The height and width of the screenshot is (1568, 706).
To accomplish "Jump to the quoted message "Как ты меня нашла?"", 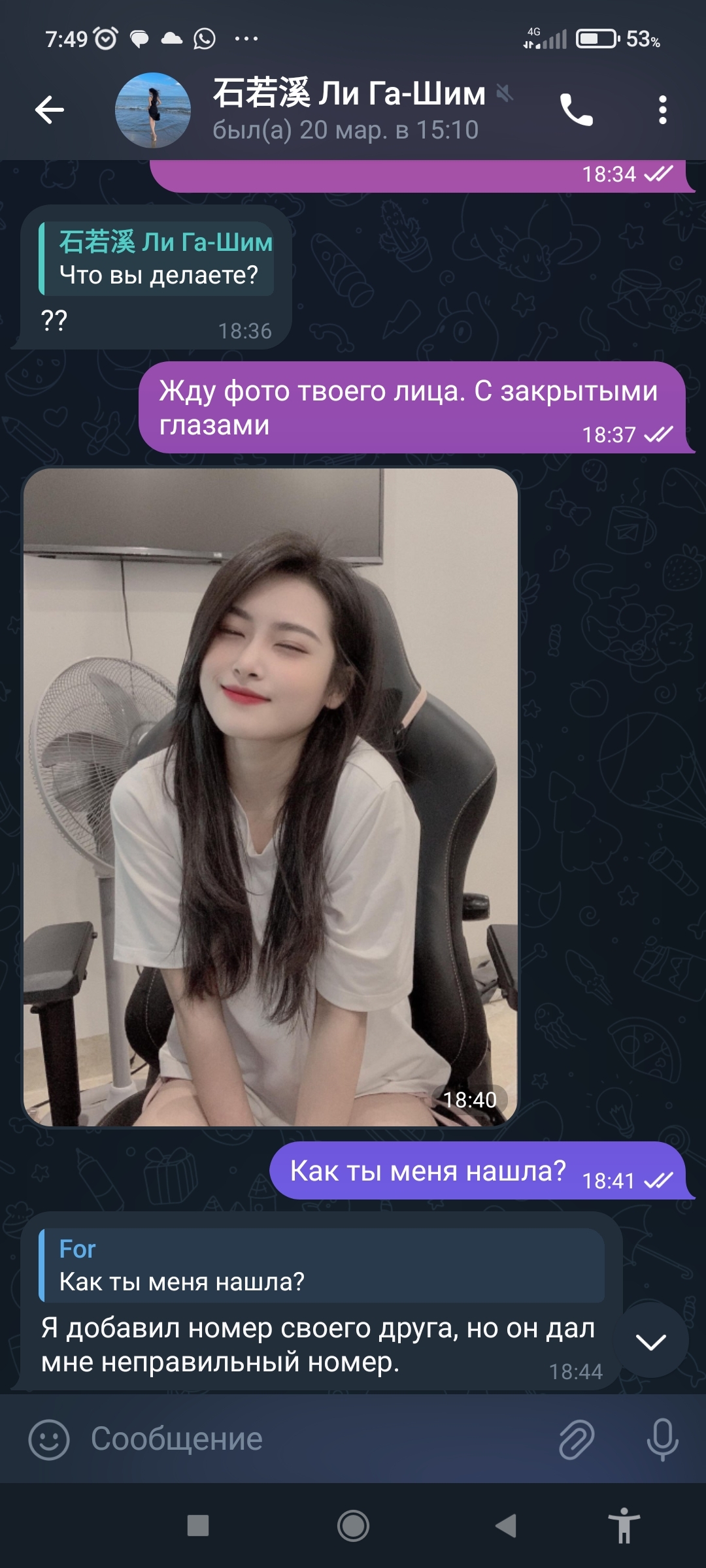I will point(320,1266).
